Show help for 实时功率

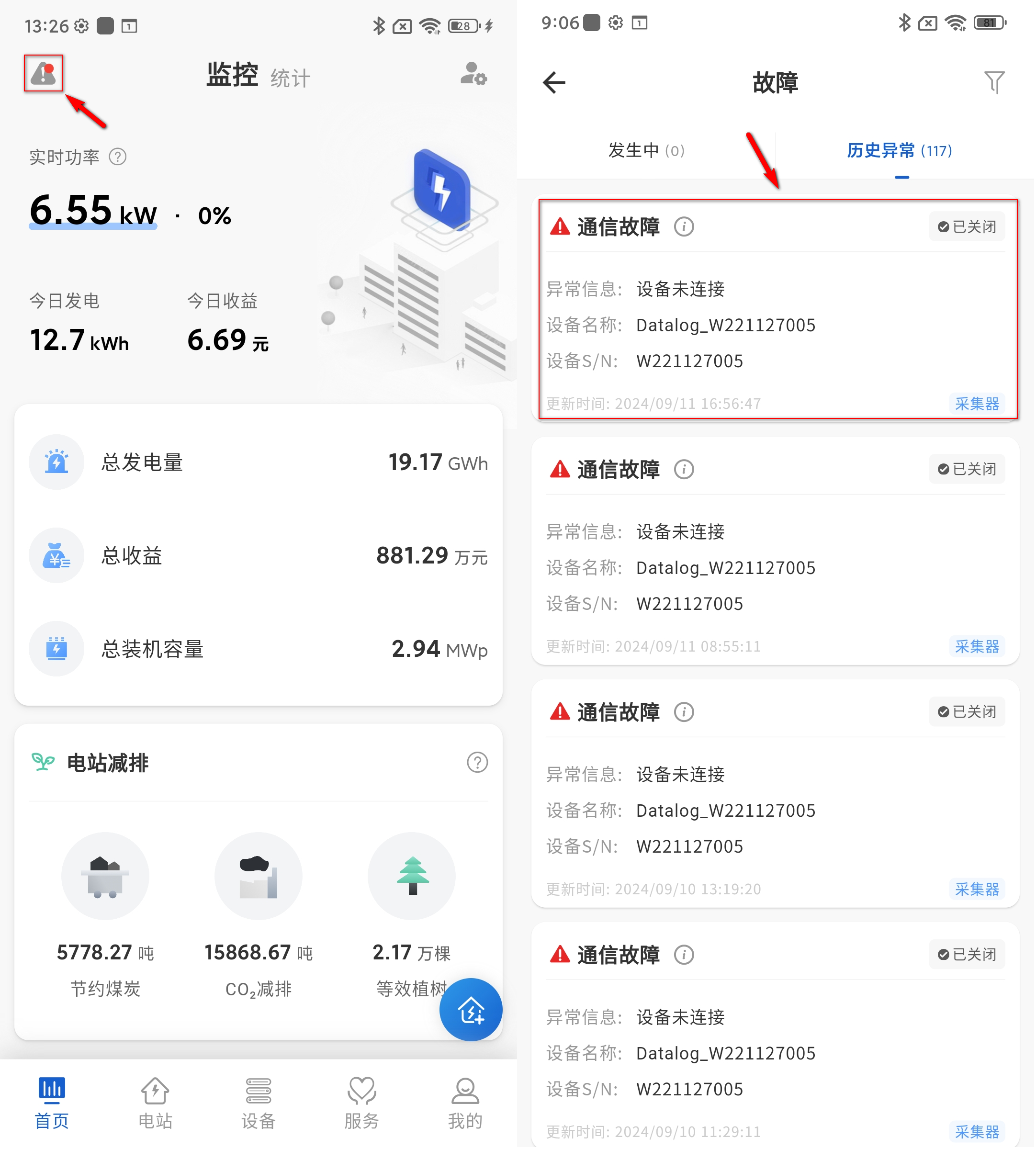click(118, 157)
